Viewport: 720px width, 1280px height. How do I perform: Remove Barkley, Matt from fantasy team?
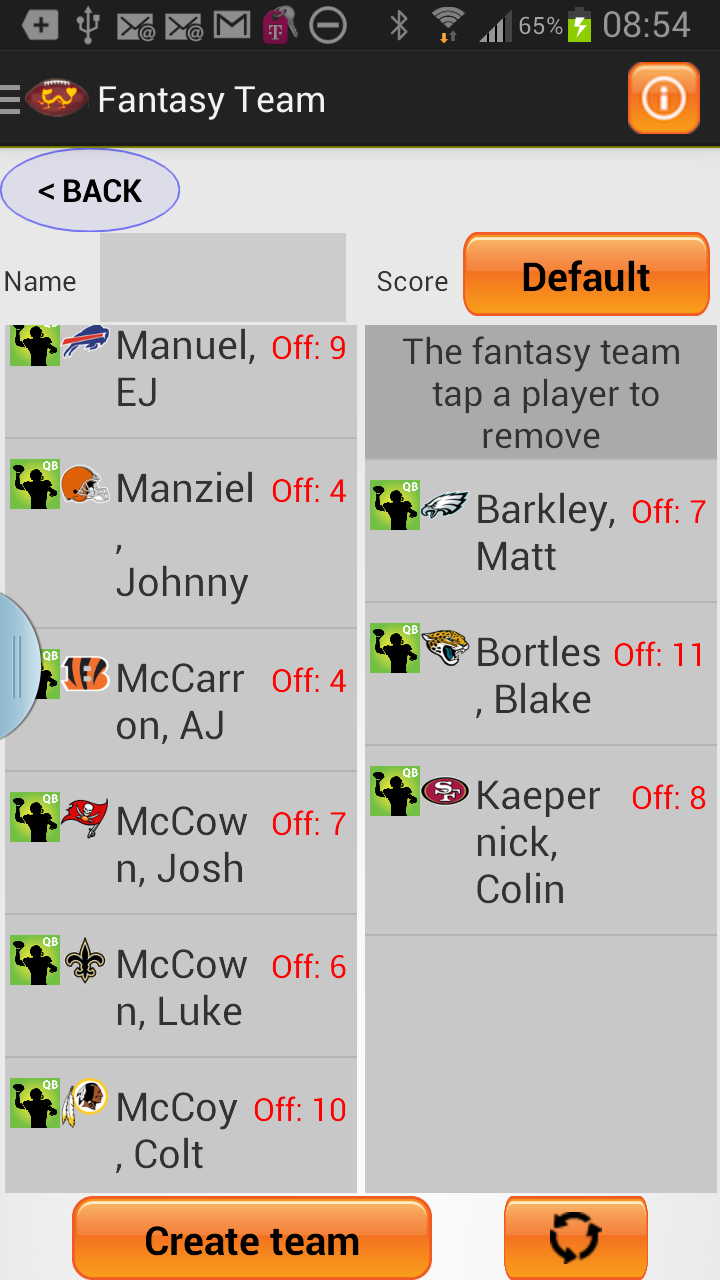point(540,531)
